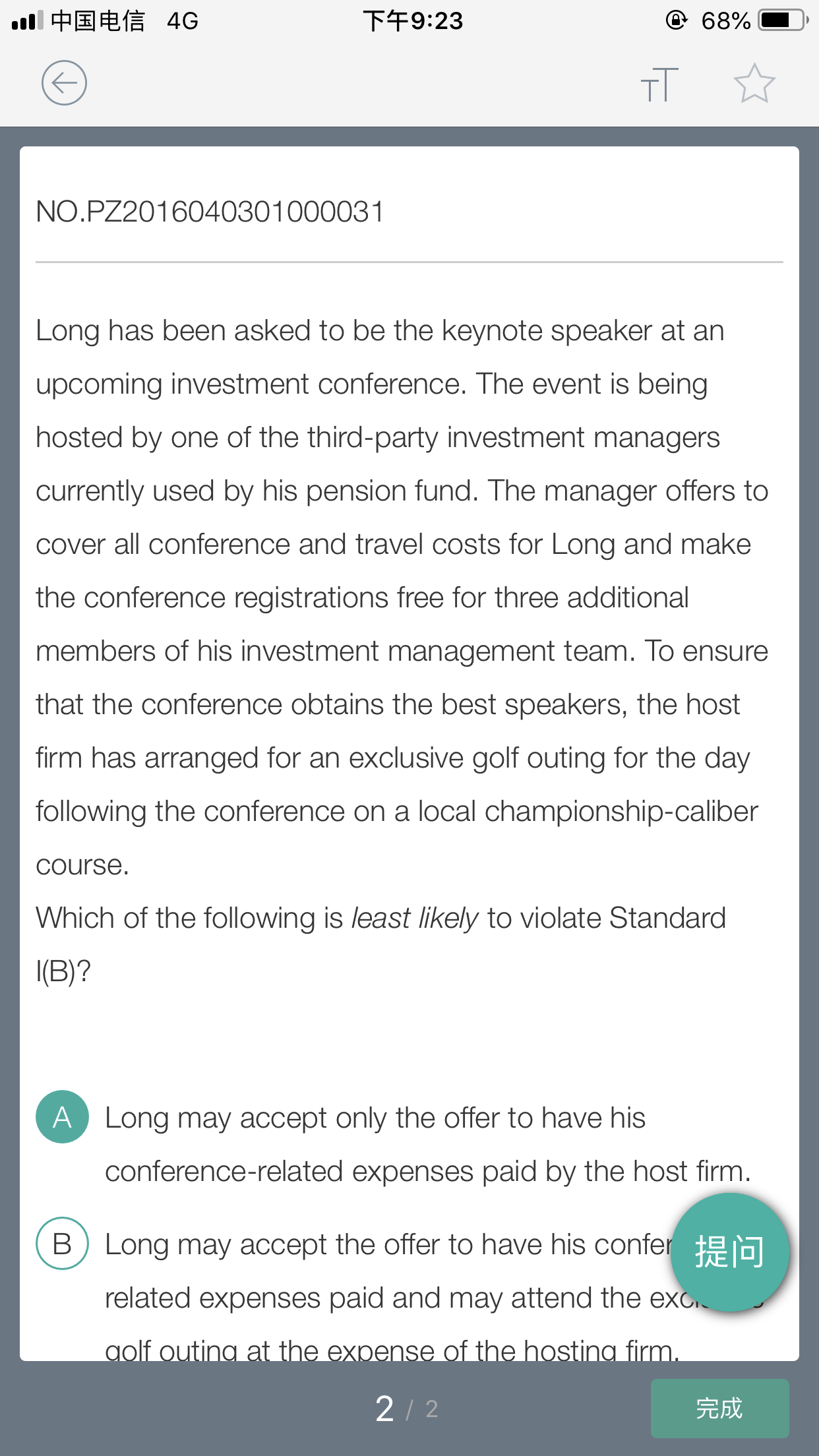This screenshot has height=1456, width=819.
Task: Adjust text size with the TT icon
Action: click(x=659, y=84)
